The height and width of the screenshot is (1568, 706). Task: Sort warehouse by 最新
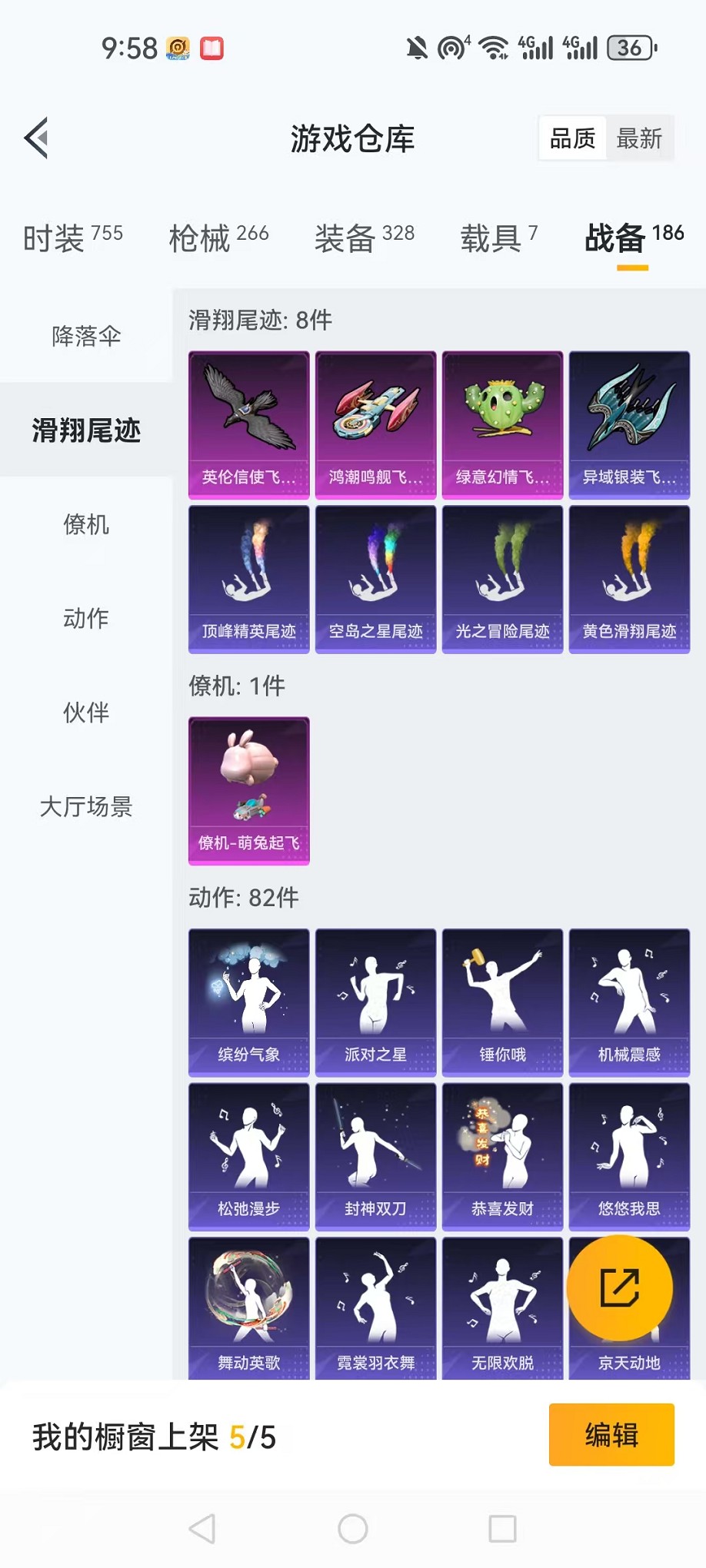pos(639,138)
